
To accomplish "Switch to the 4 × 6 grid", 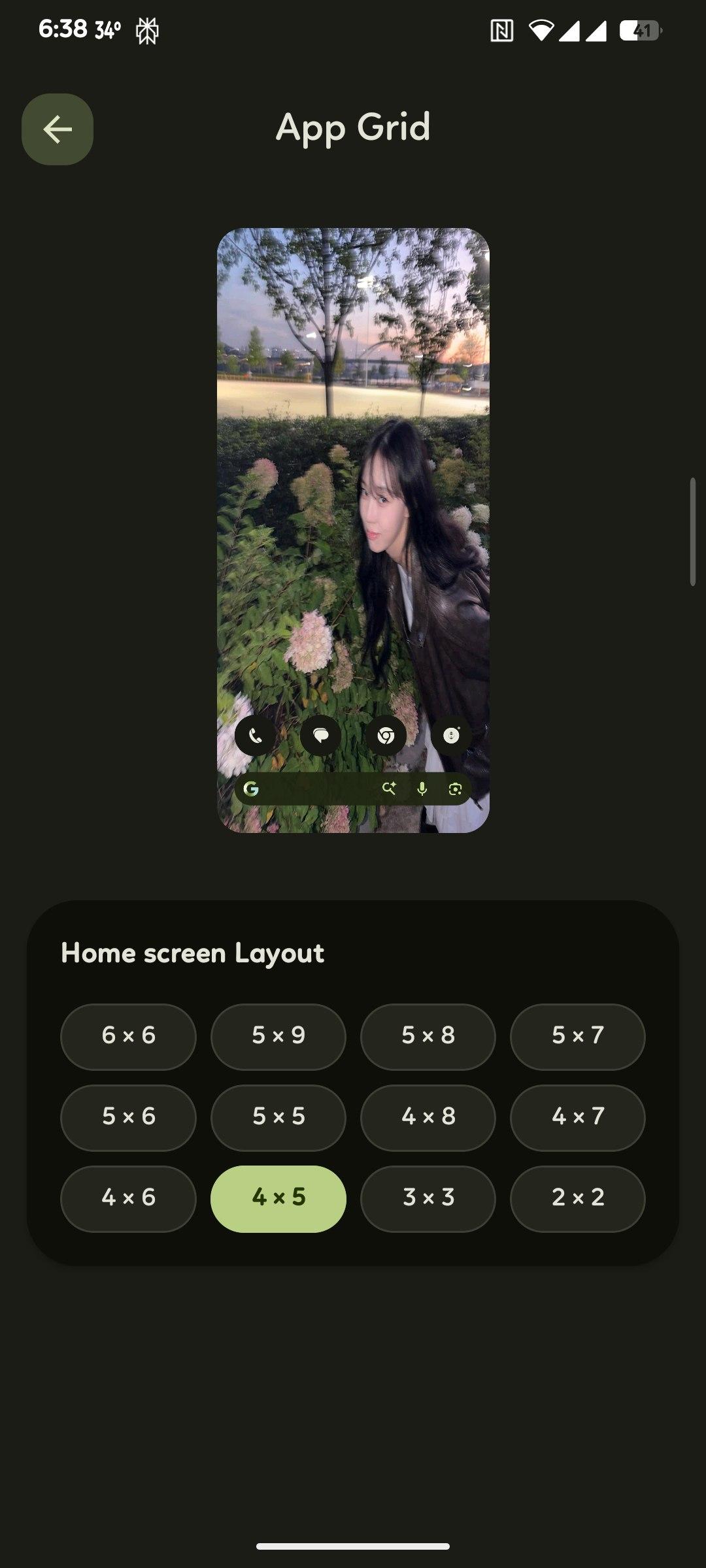I will pyautogui.click(x=128, y=1198).
